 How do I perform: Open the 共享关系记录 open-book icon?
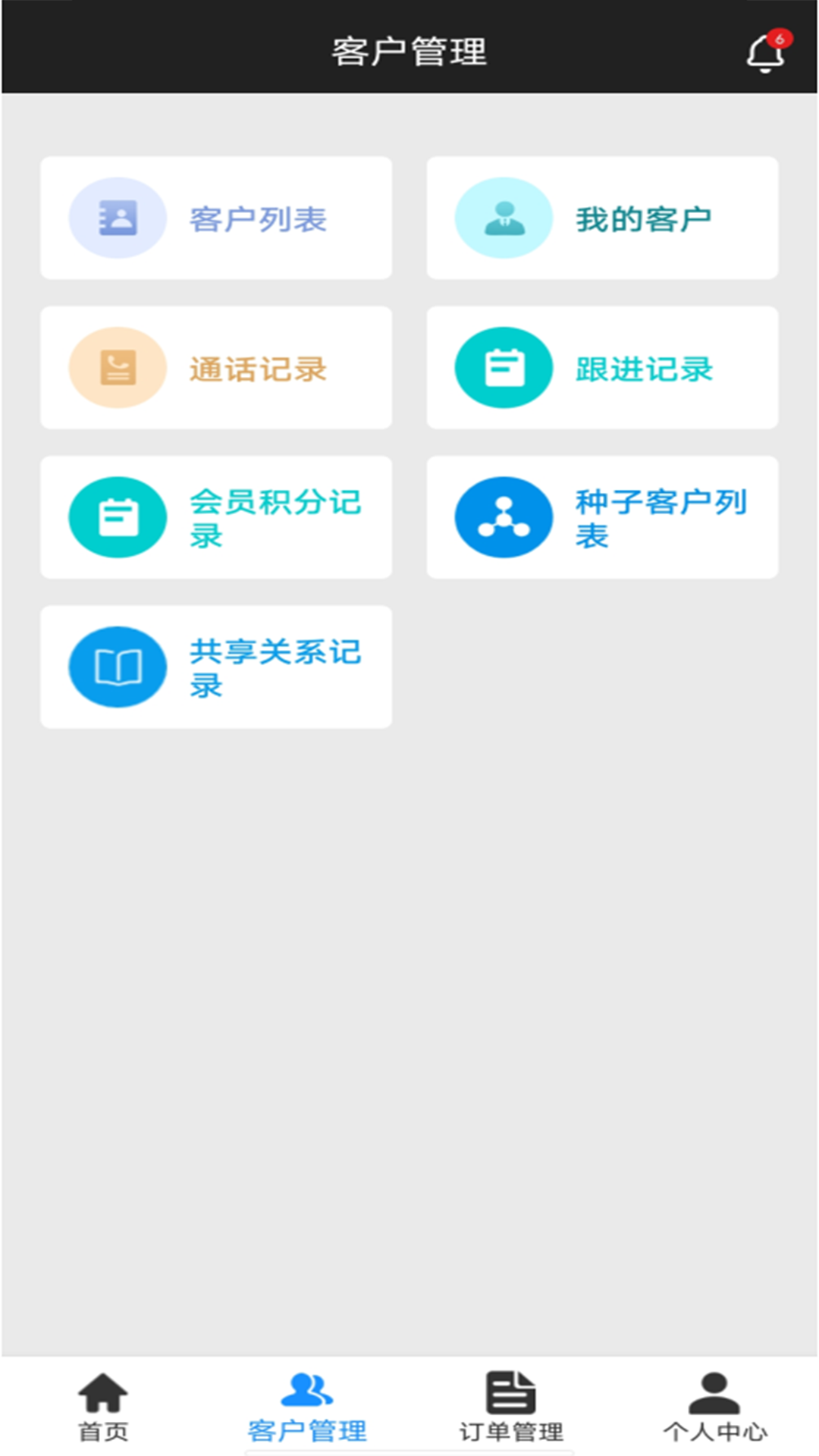pyautogui.click(x=118, y=666)
